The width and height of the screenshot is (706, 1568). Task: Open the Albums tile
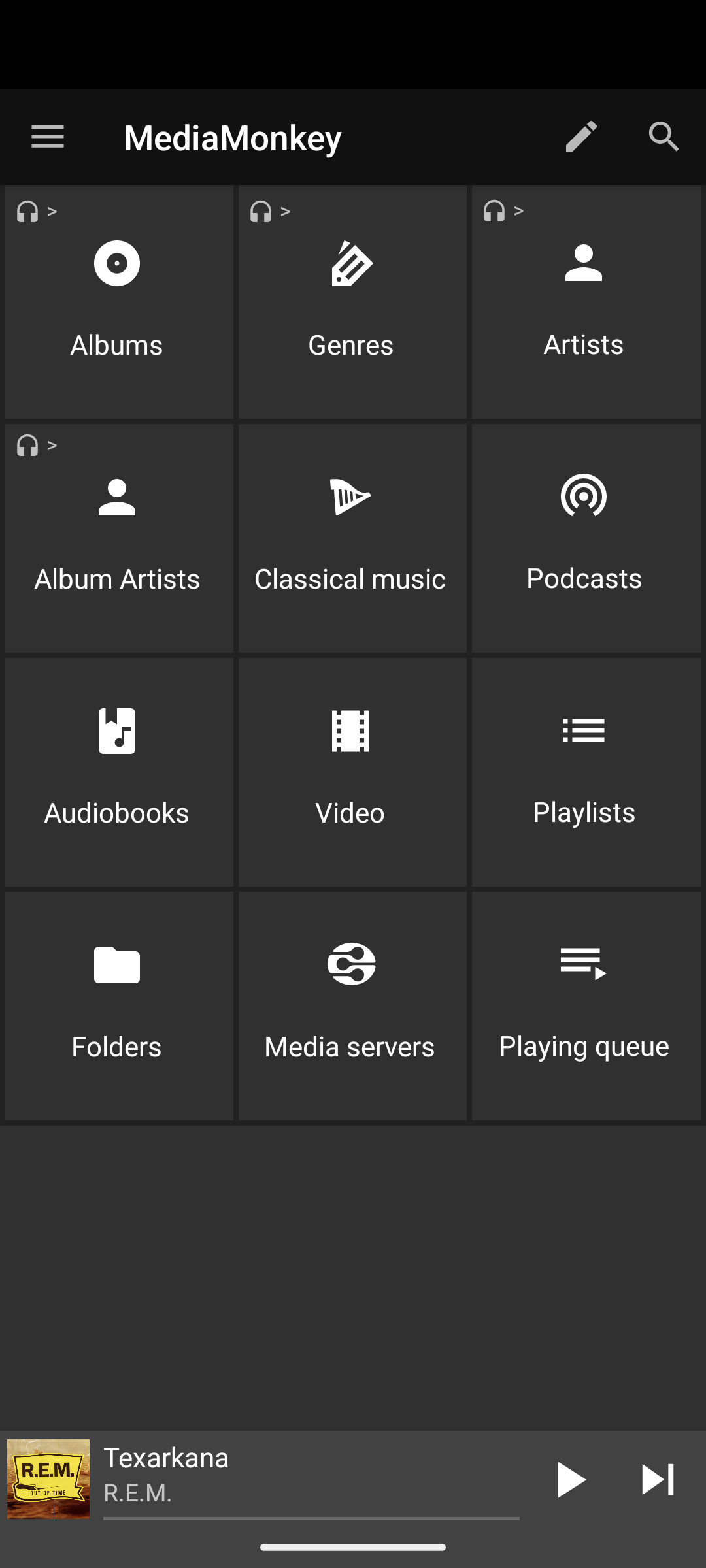(118, 302)
